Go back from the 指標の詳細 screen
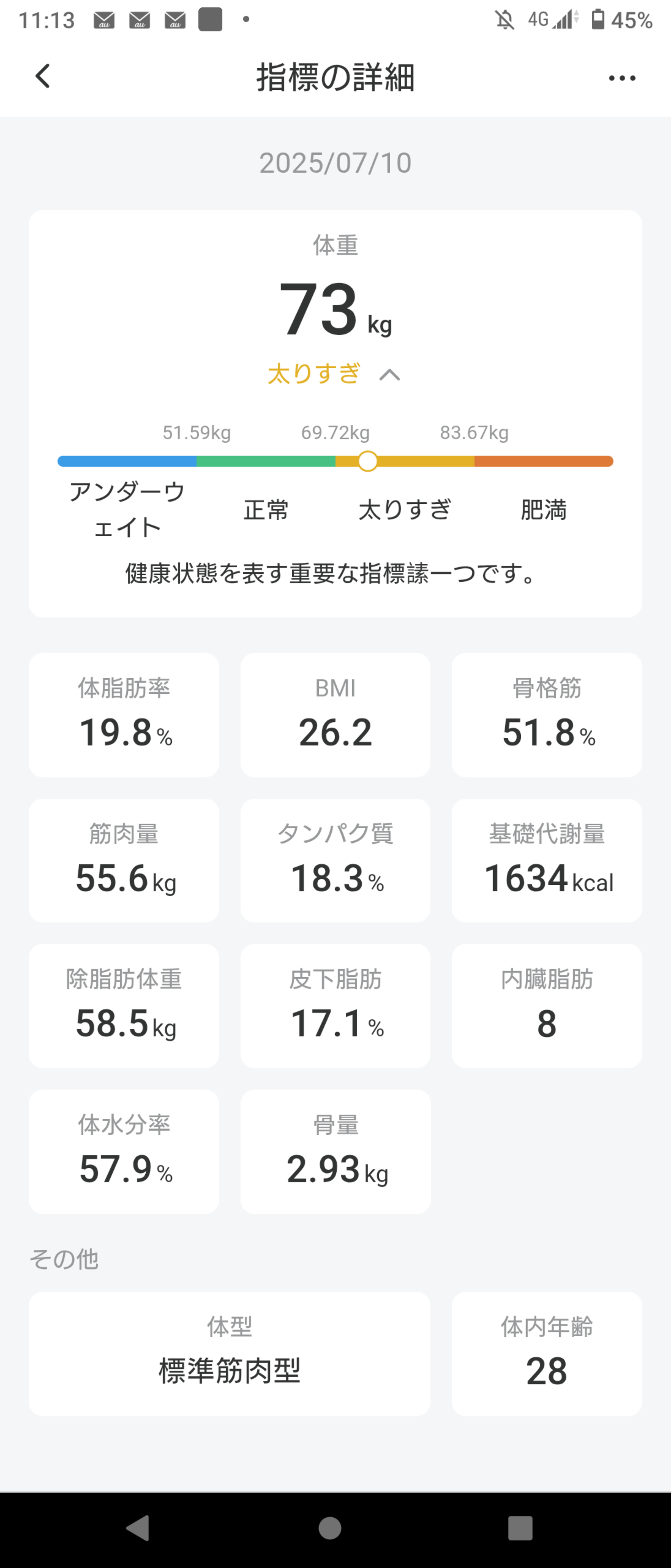Viewport: 671px width, 1568px height. coord(42,77)
